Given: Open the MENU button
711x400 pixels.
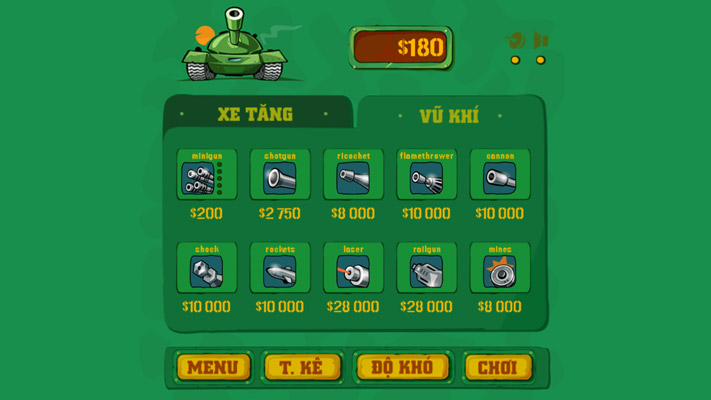Looking at the screenshot, I should (212, 367).
